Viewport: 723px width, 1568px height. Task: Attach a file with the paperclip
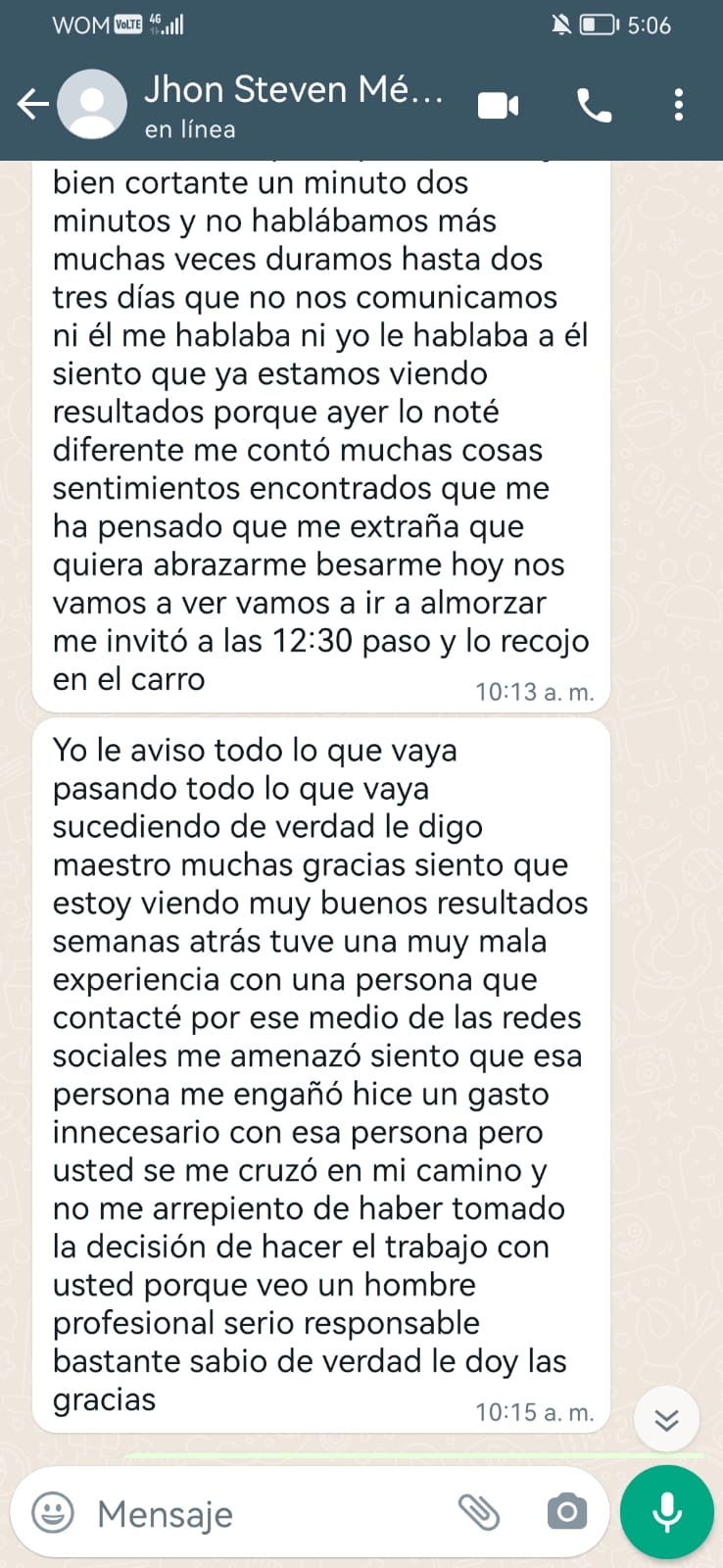pos(479,1512)
